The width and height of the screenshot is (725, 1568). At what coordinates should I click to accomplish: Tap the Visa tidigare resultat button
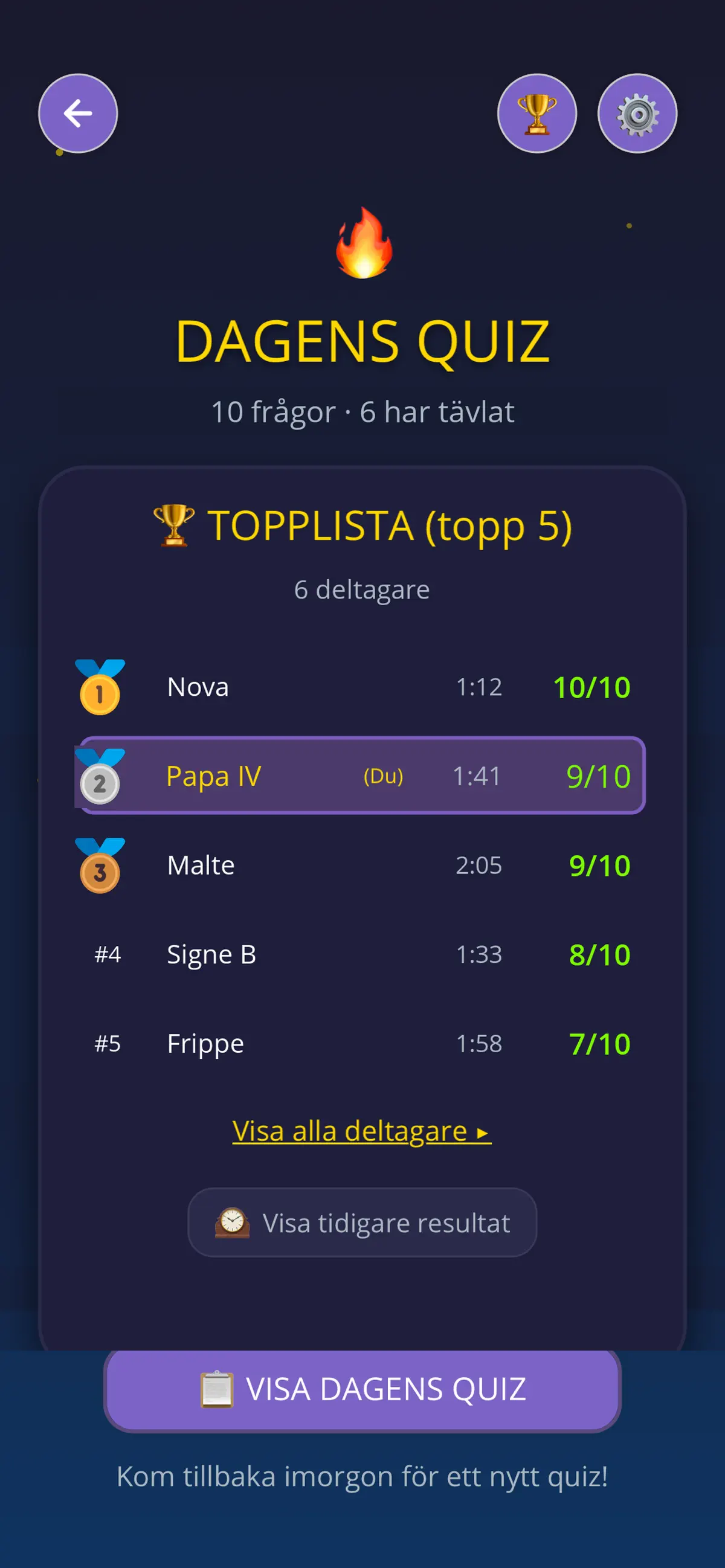pyautogui.click(x=362, y=1223)
